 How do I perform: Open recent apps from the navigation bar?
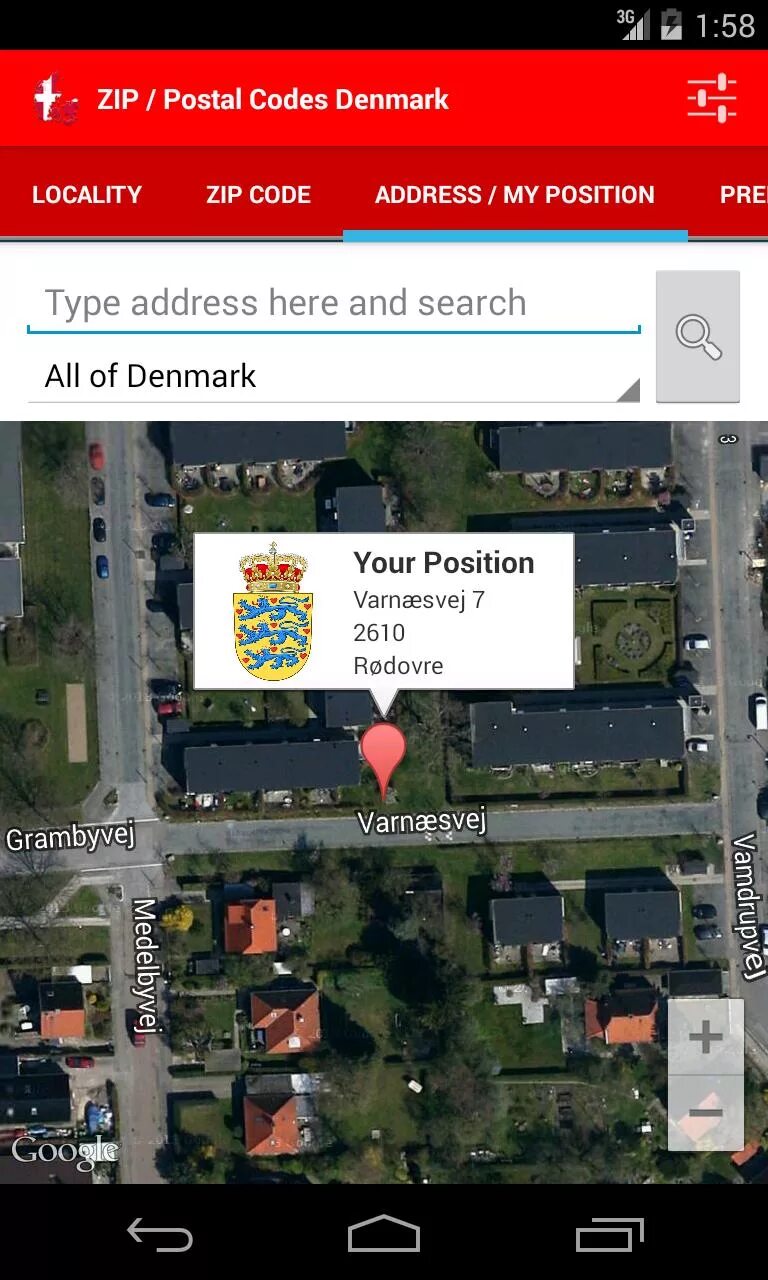(x=610, y=1235)
